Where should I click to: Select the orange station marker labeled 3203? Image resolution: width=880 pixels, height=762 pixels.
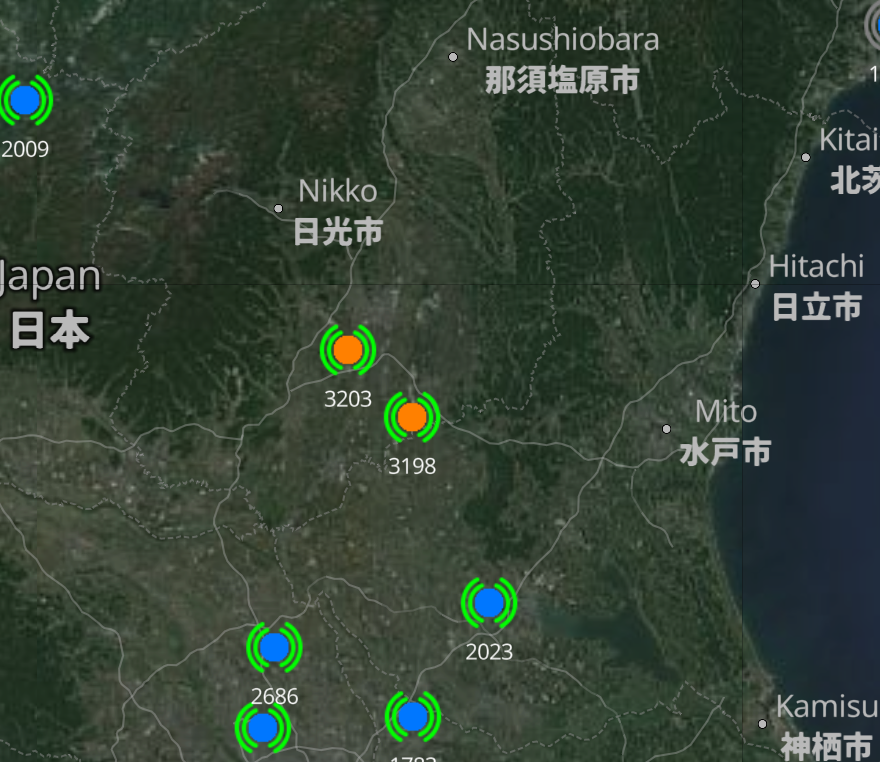click(347, 350)
